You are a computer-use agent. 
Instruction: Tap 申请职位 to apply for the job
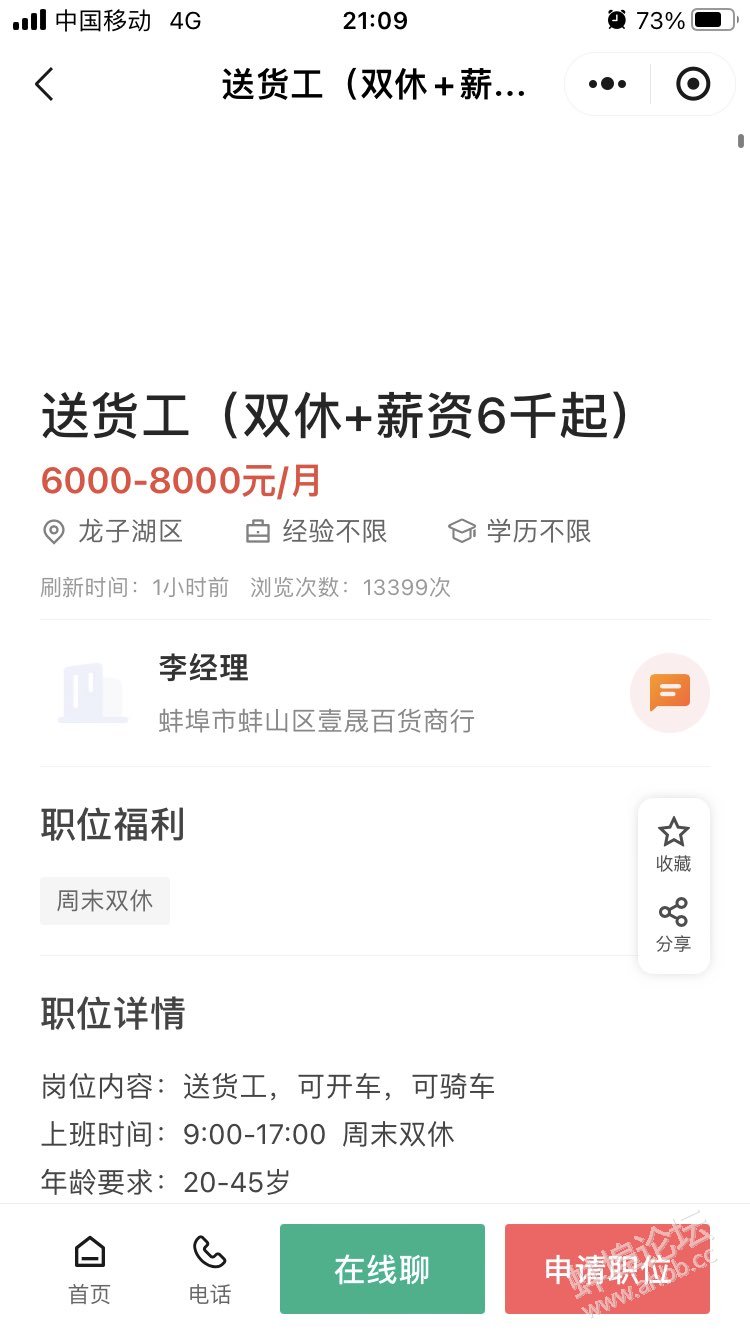pyautogui.click(x=607, y=1269)
